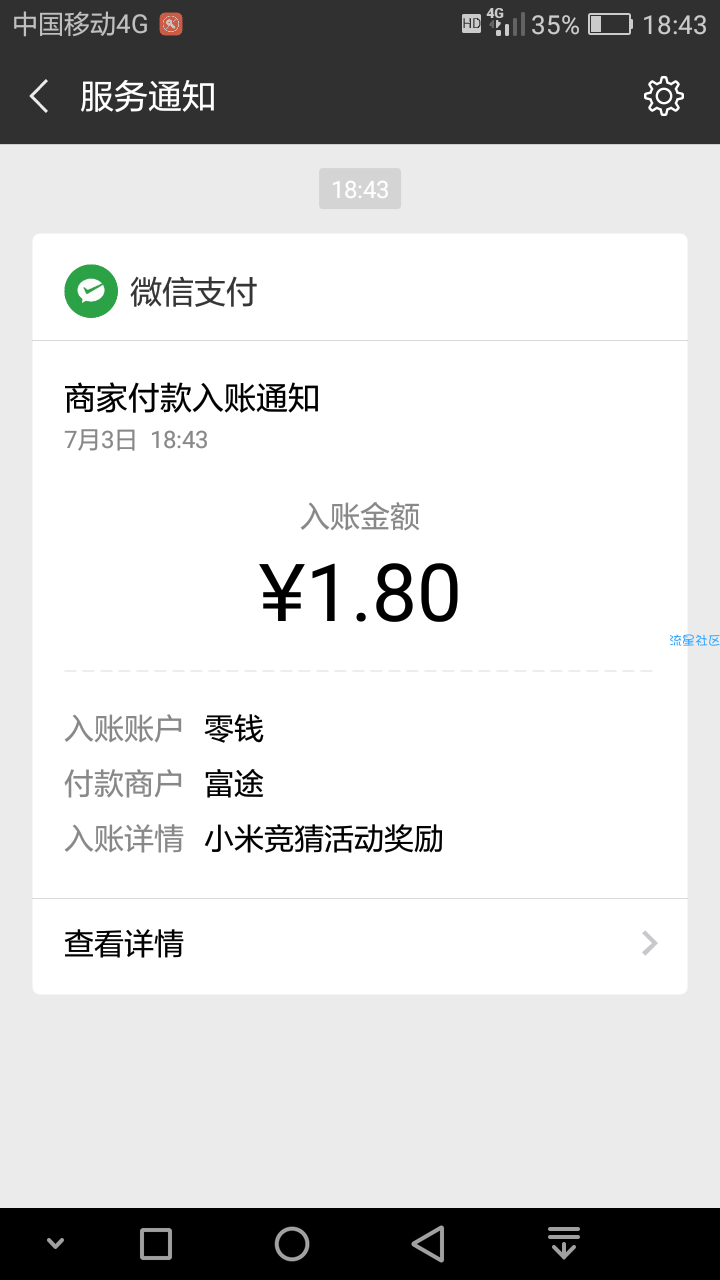Open the 微信支付 payment notification card
720x1280 pixels.
(x=360, y=614)
